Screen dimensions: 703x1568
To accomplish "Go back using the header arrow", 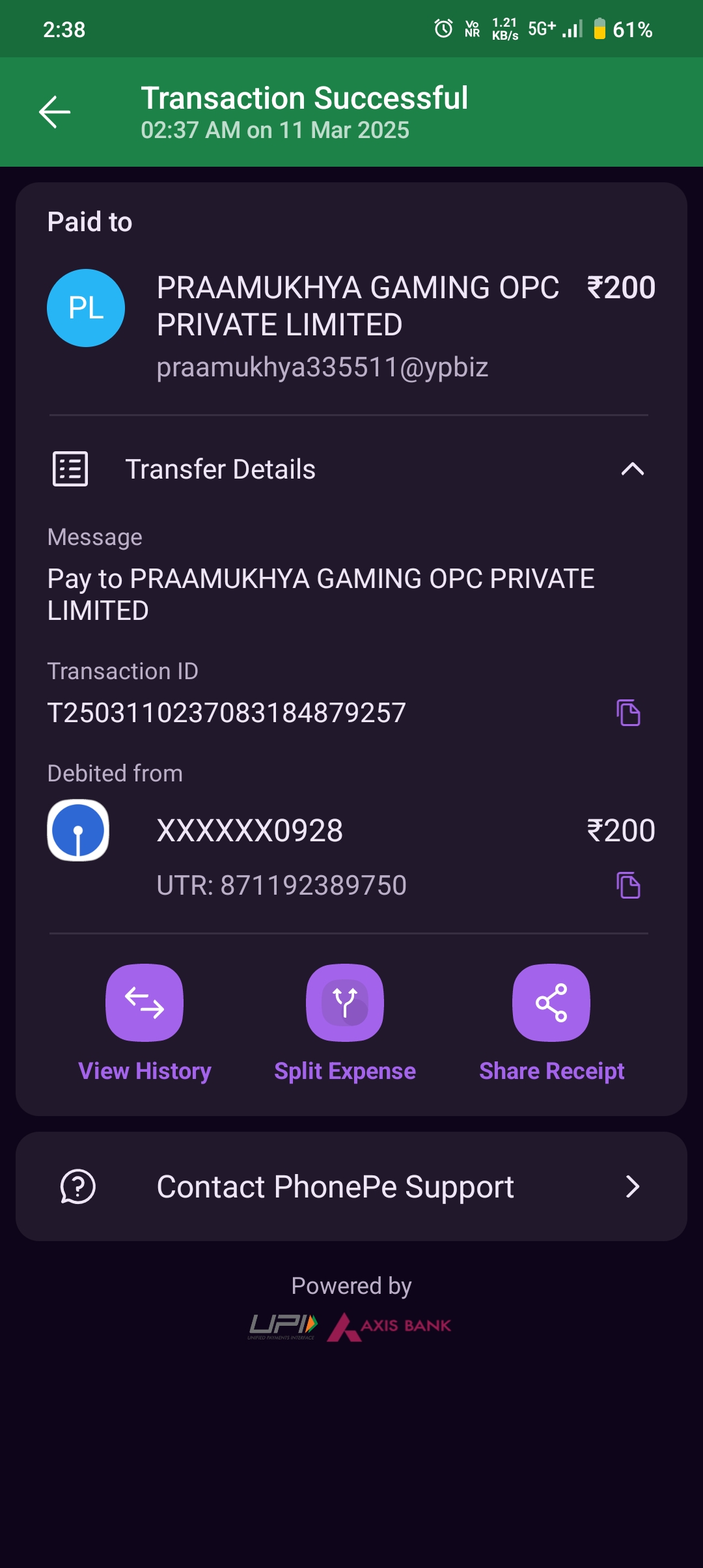I will pyautogui.click(x=55, y=112).
